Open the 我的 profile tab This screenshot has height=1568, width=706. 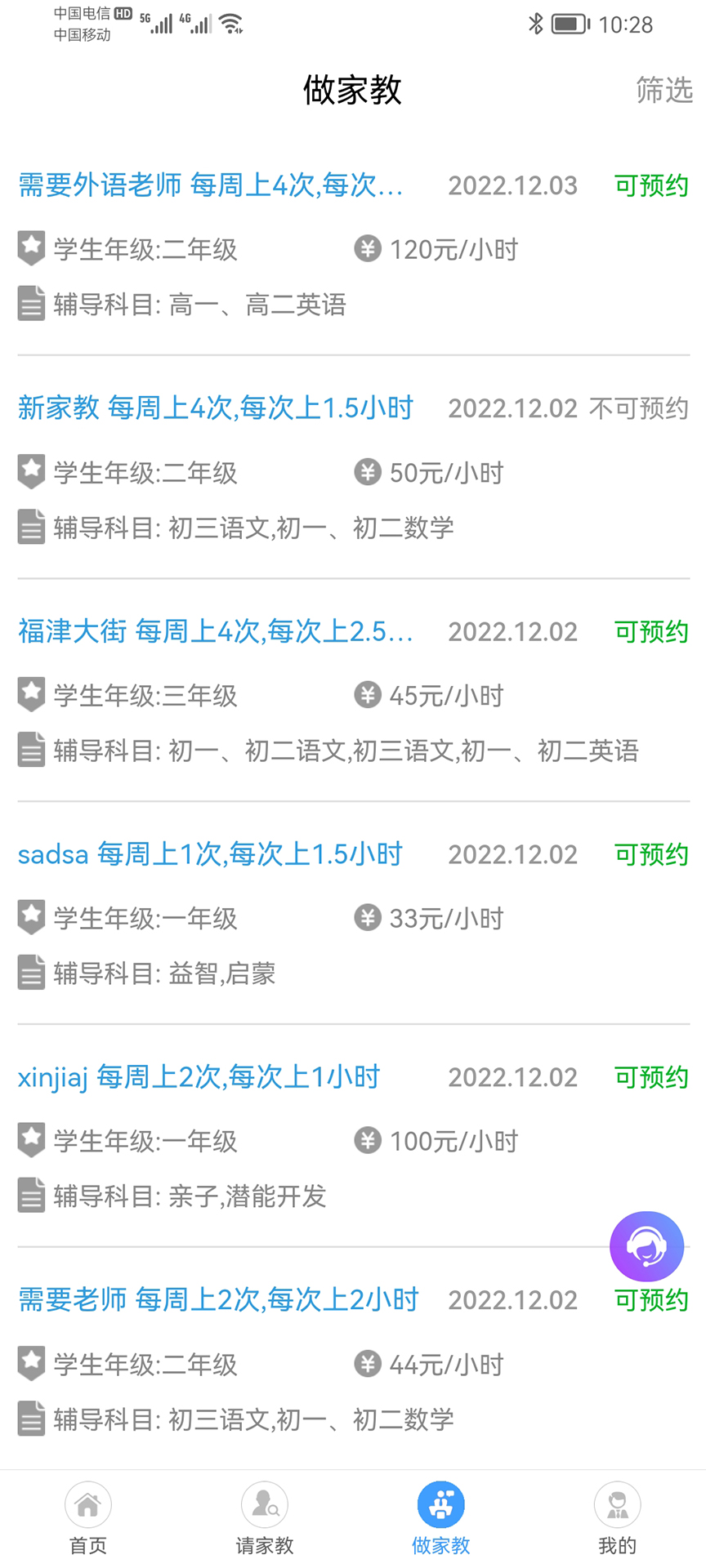618,1519
